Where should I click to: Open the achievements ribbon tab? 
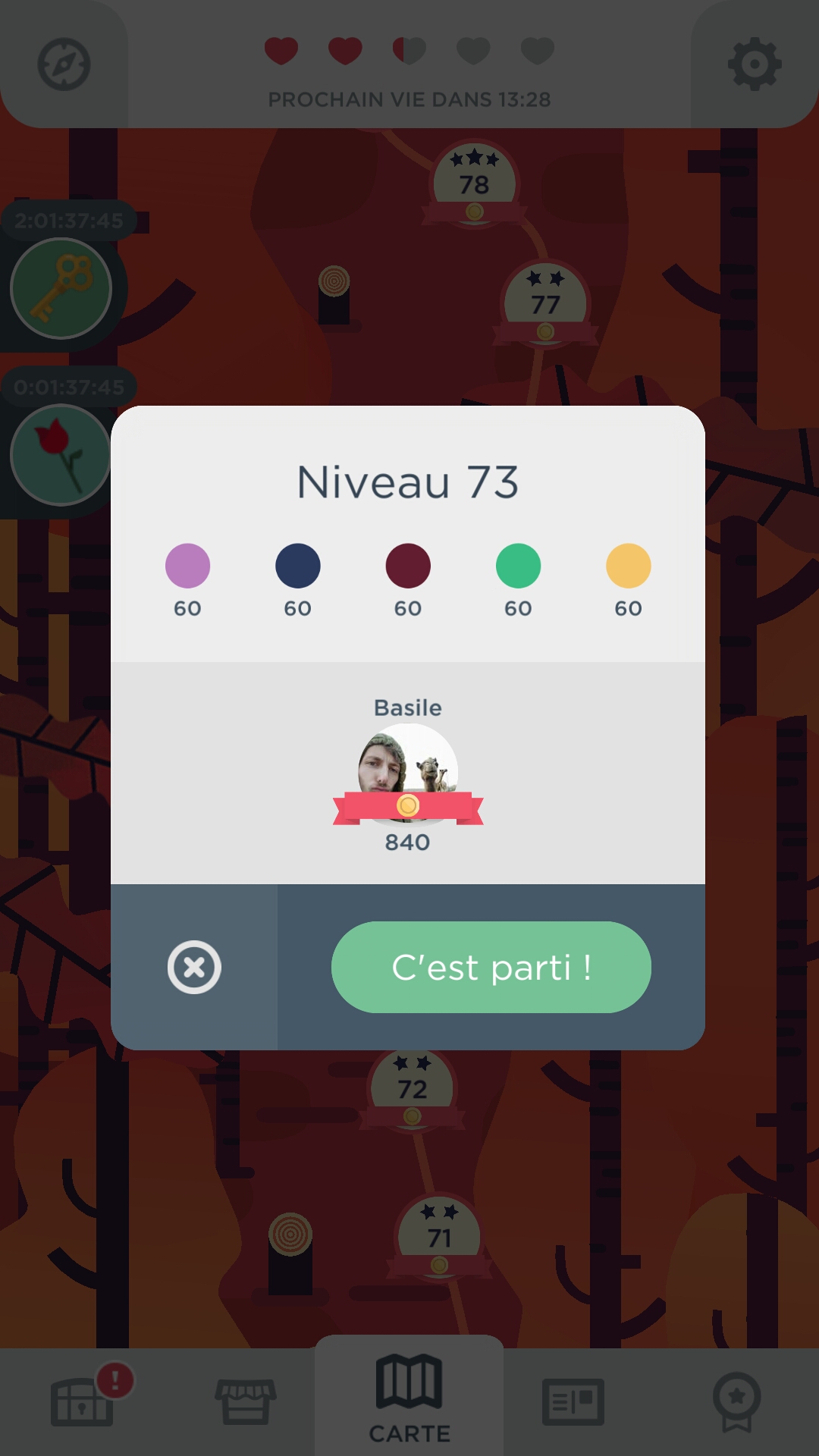736,1401
